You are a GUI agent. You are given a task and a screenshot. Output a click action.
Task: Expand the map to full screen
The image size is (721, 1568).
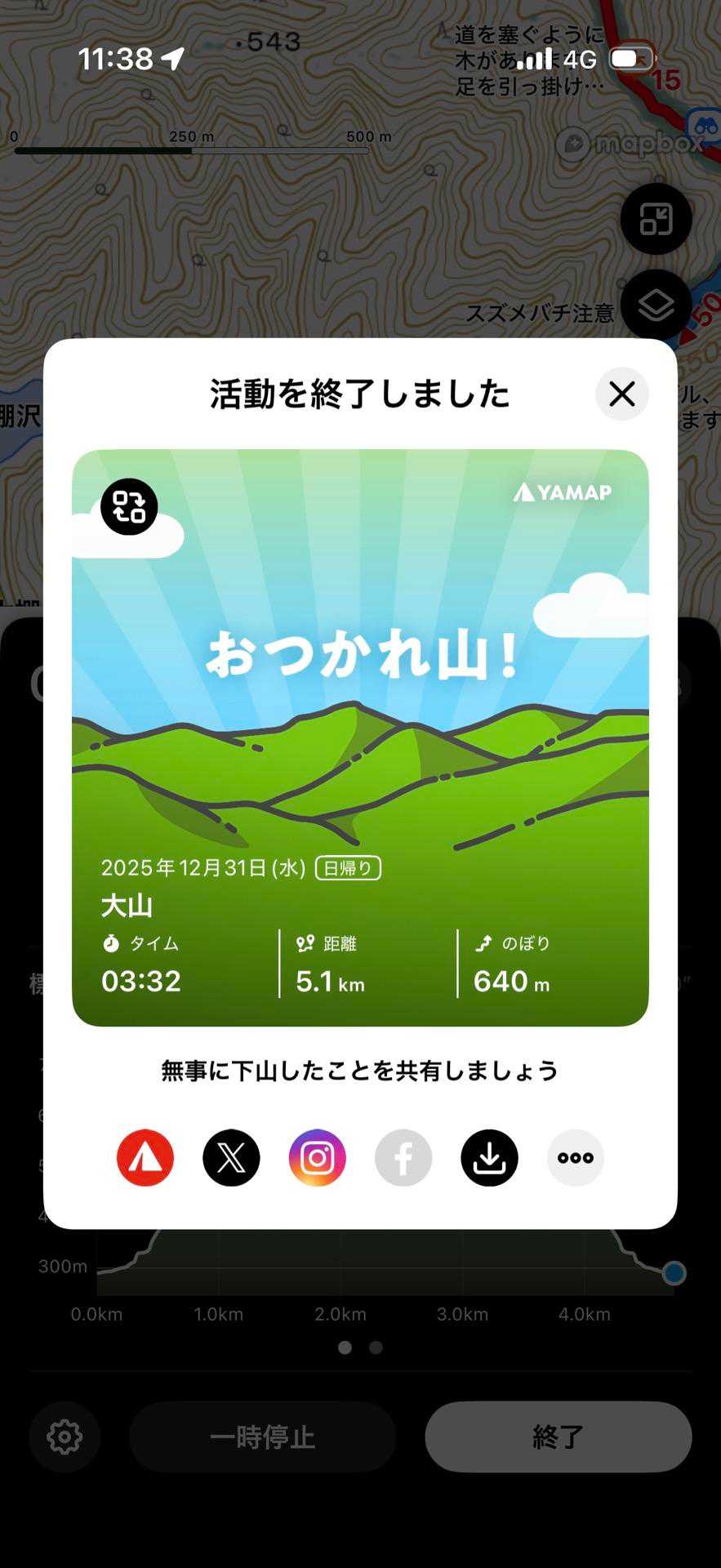(x=656, y=219)
